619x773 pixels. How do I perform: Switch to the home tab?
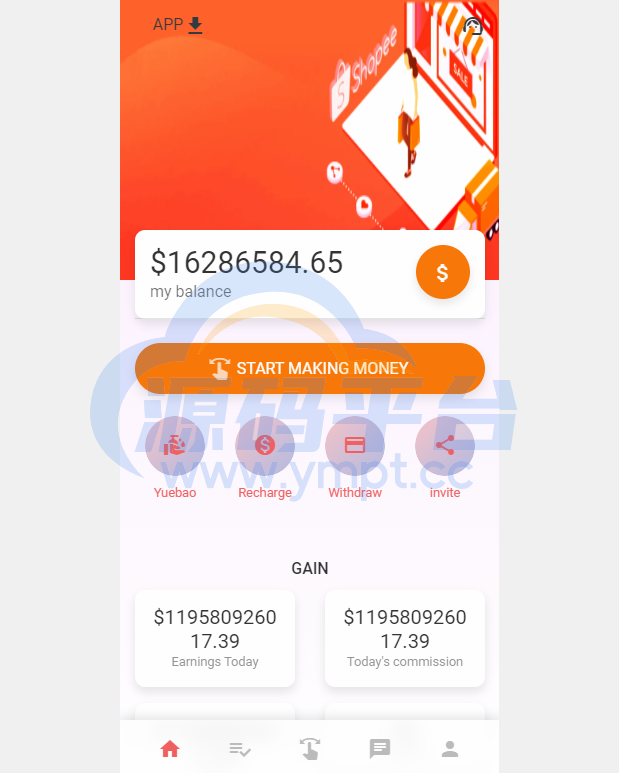click(170, 748)
